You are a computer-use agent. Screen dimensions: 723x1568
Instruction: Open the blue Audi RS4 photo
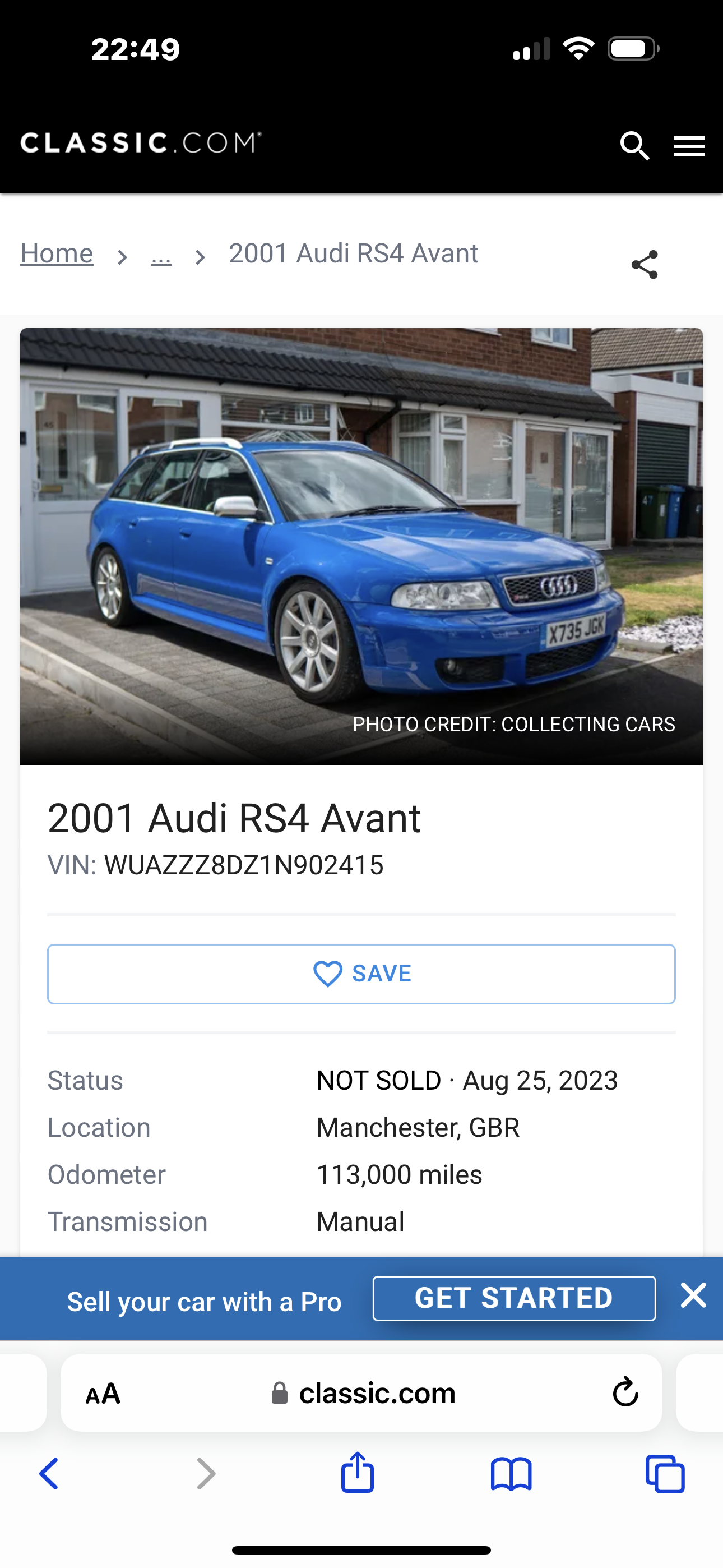[x=361, y=546]
